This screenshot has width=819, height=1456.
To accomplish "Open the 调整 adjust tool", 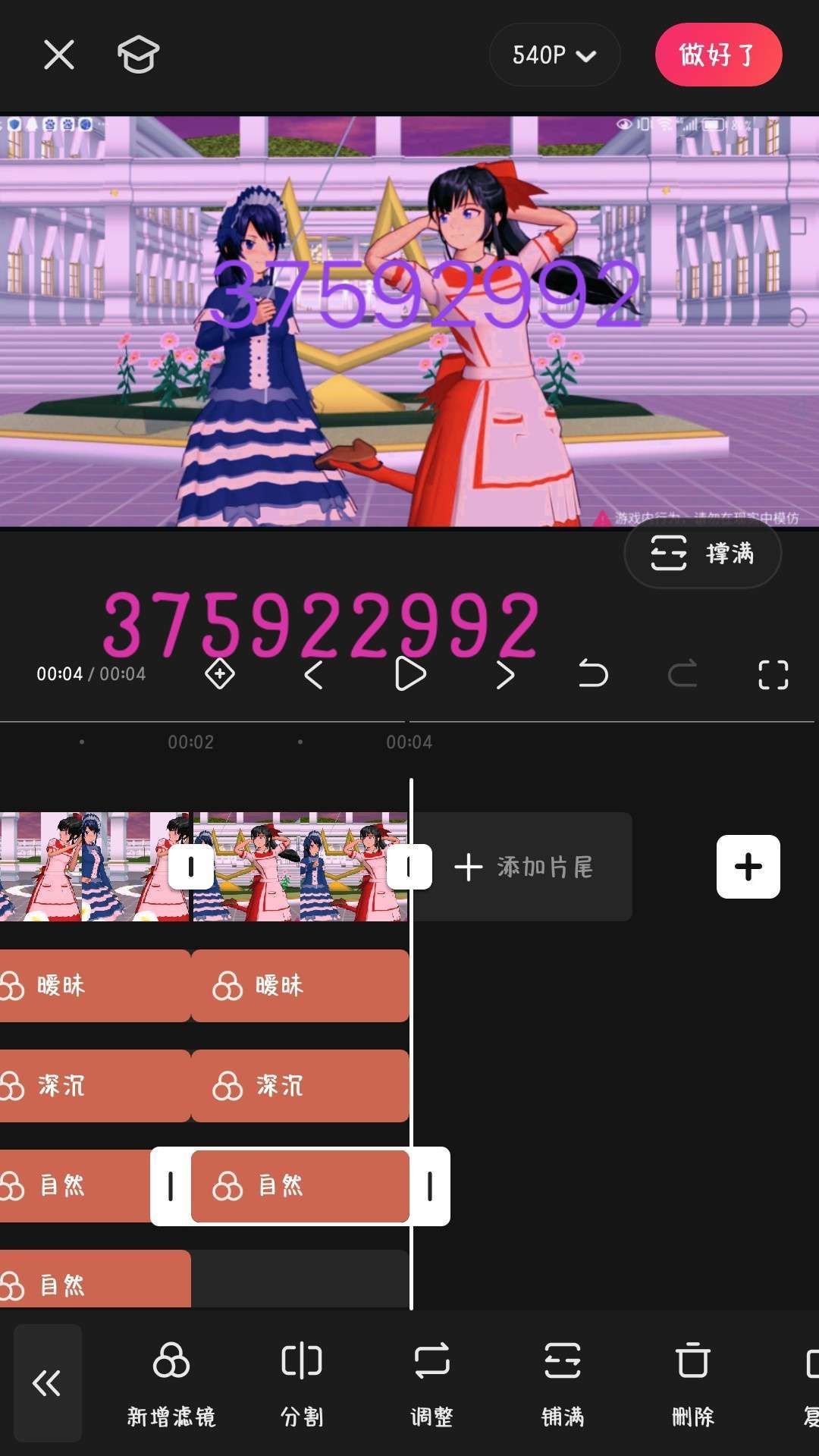I will pyautogui.click(x=431, y=1383).
